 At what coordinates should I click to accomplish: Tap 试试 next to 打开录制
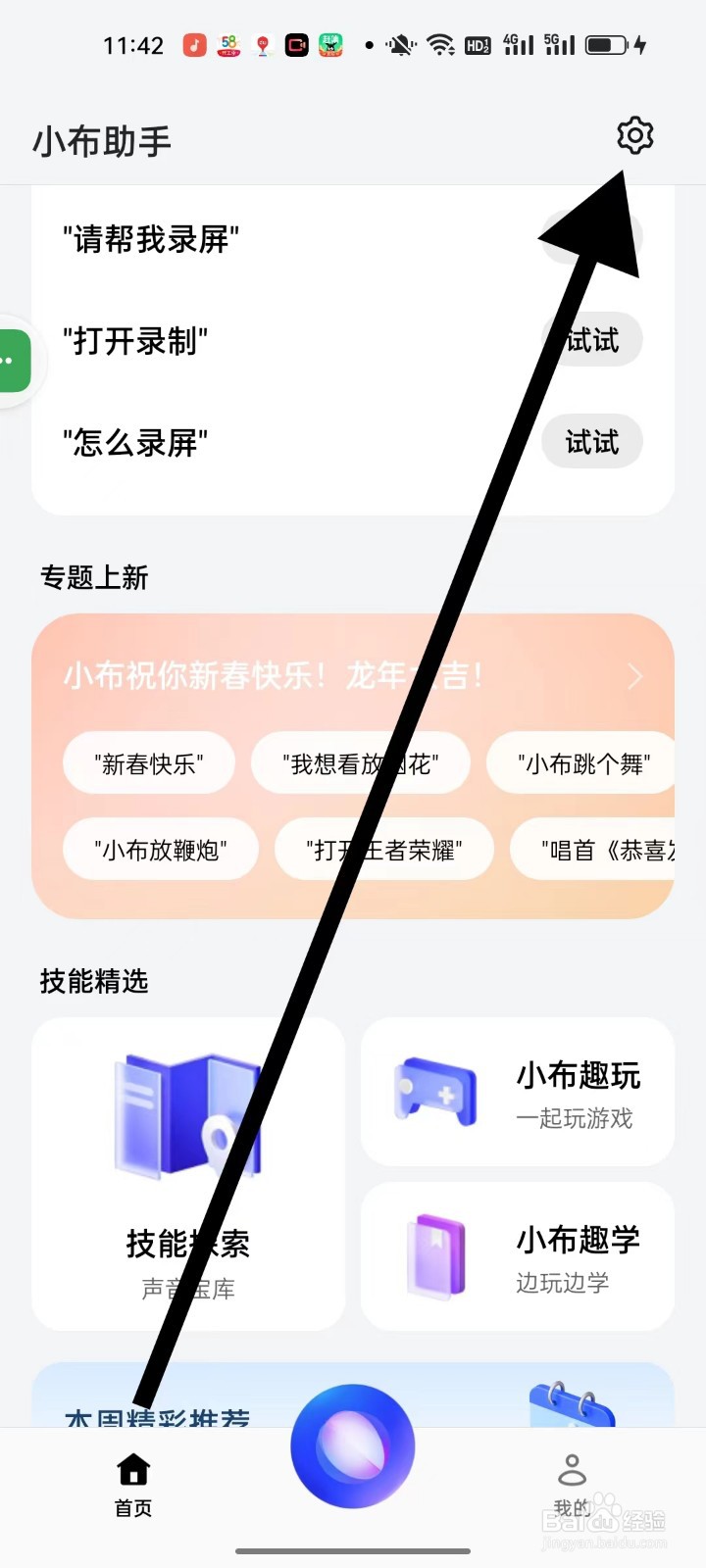[x=591, y=340]
